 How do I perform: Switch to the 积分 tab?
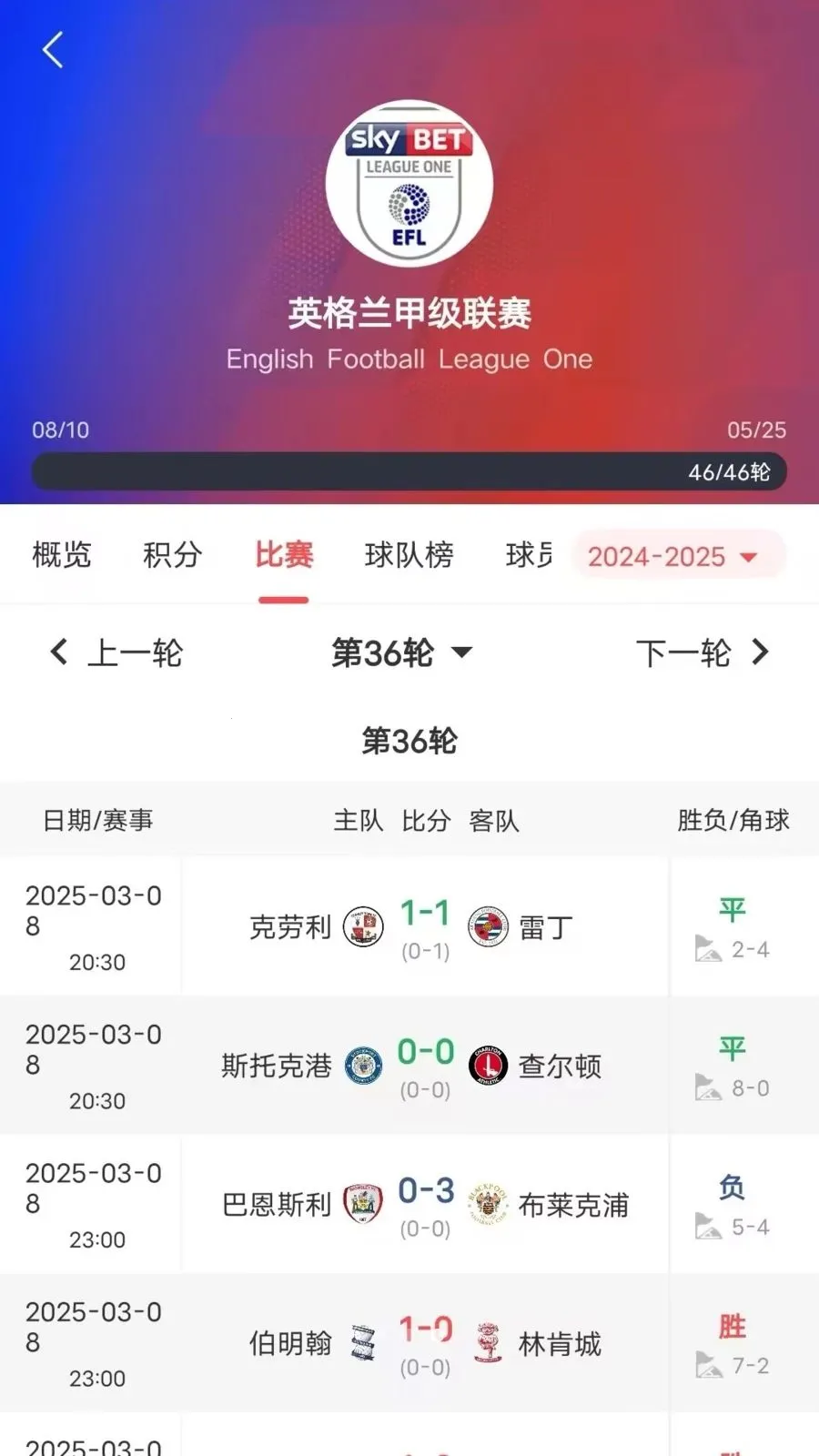point(172,554)
